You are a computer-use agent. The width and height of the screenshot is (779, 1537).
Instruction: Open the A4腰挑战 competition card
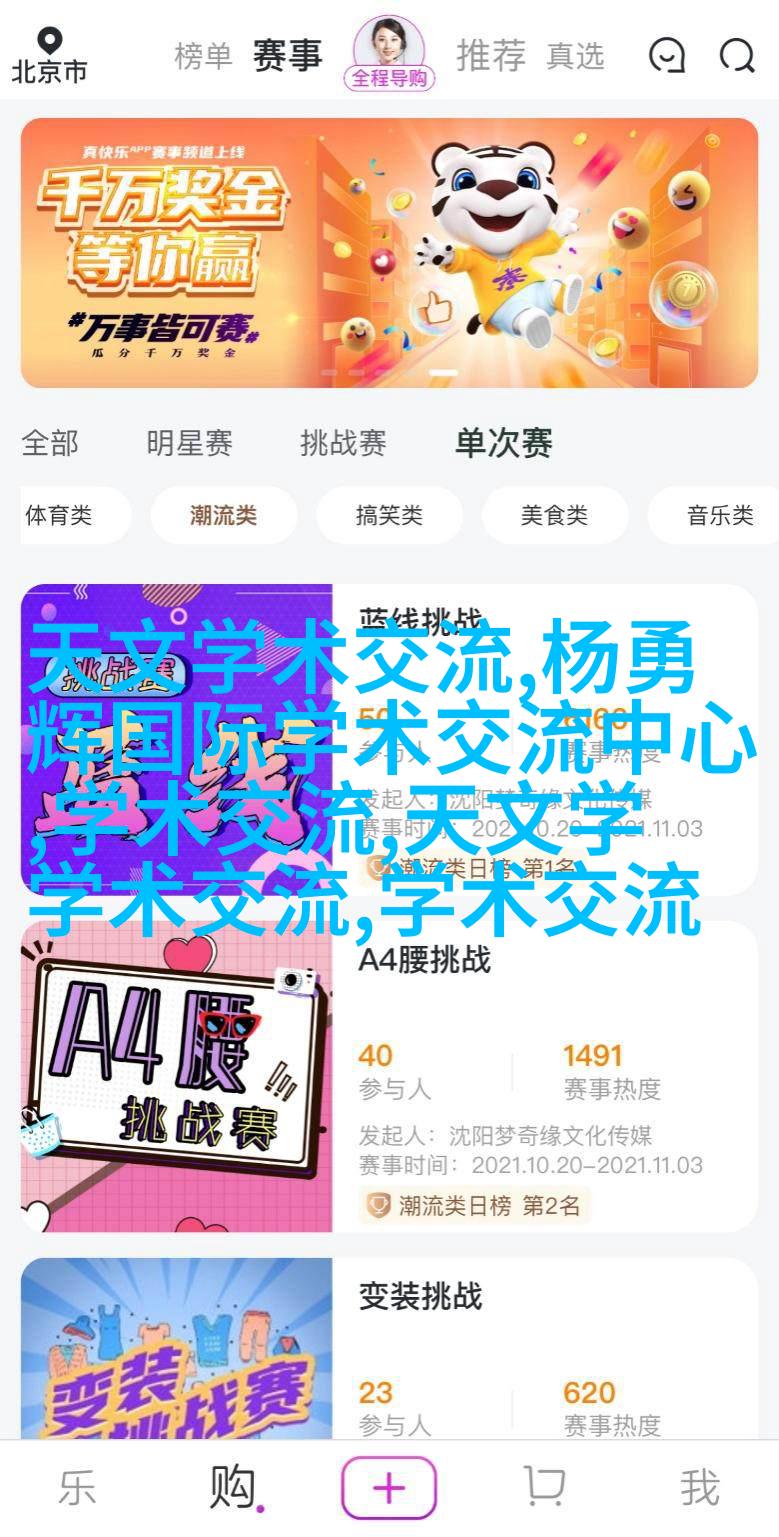click(389, 1076)
